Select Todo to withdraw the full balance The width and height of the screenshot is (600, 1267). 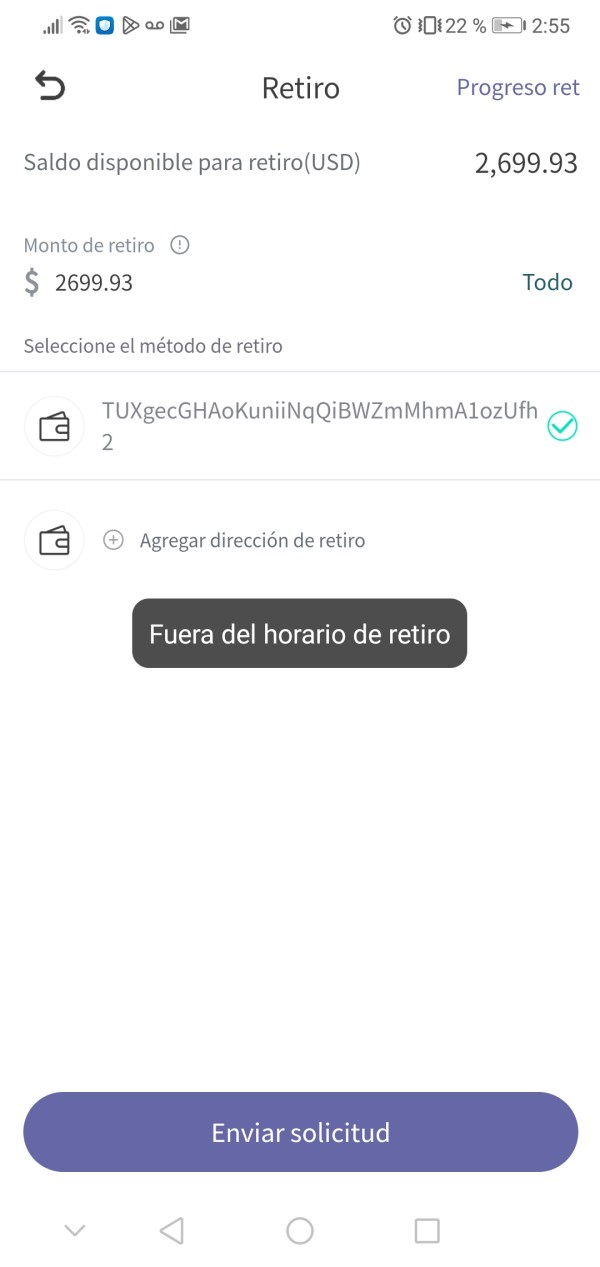[x=547, y=282]
